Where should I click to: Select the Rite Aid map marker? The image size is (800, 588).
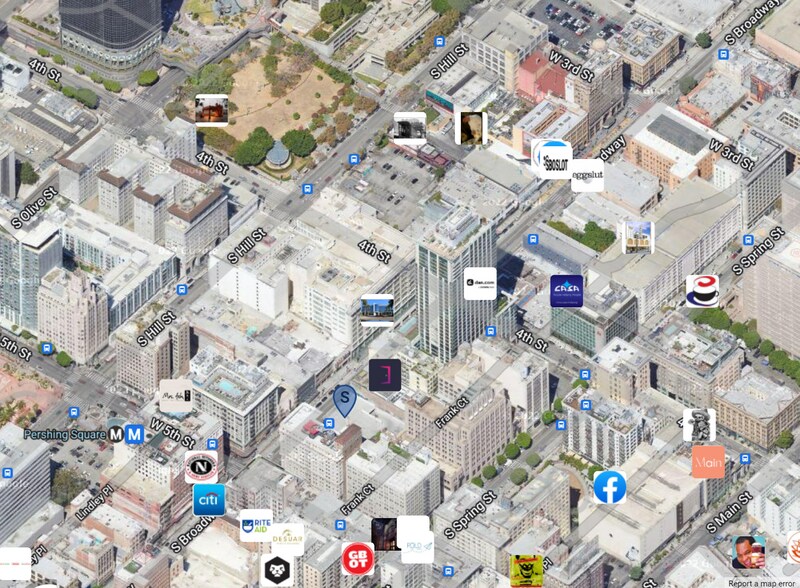(x=255, y=525)
